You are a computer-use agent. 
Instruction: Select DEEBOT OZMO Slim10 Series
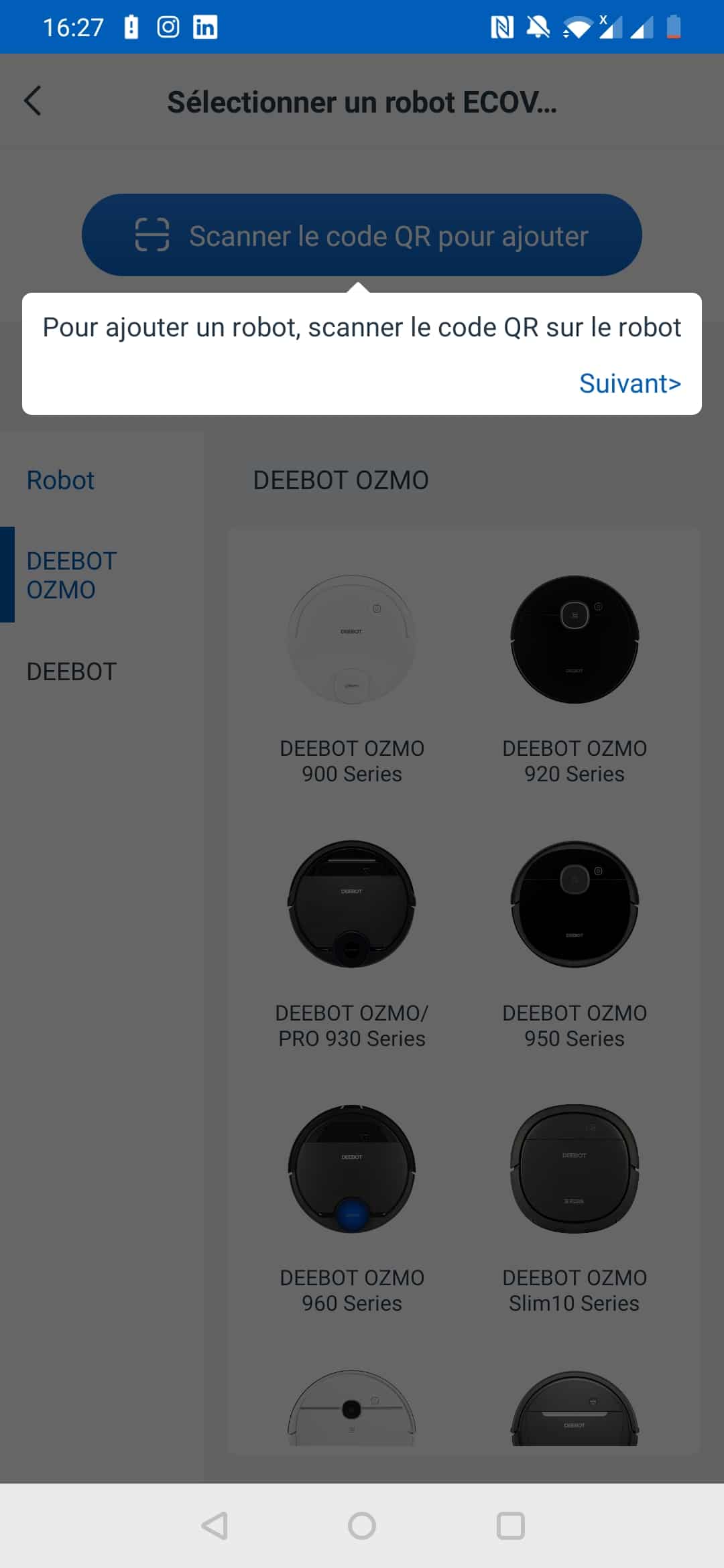575,1209
